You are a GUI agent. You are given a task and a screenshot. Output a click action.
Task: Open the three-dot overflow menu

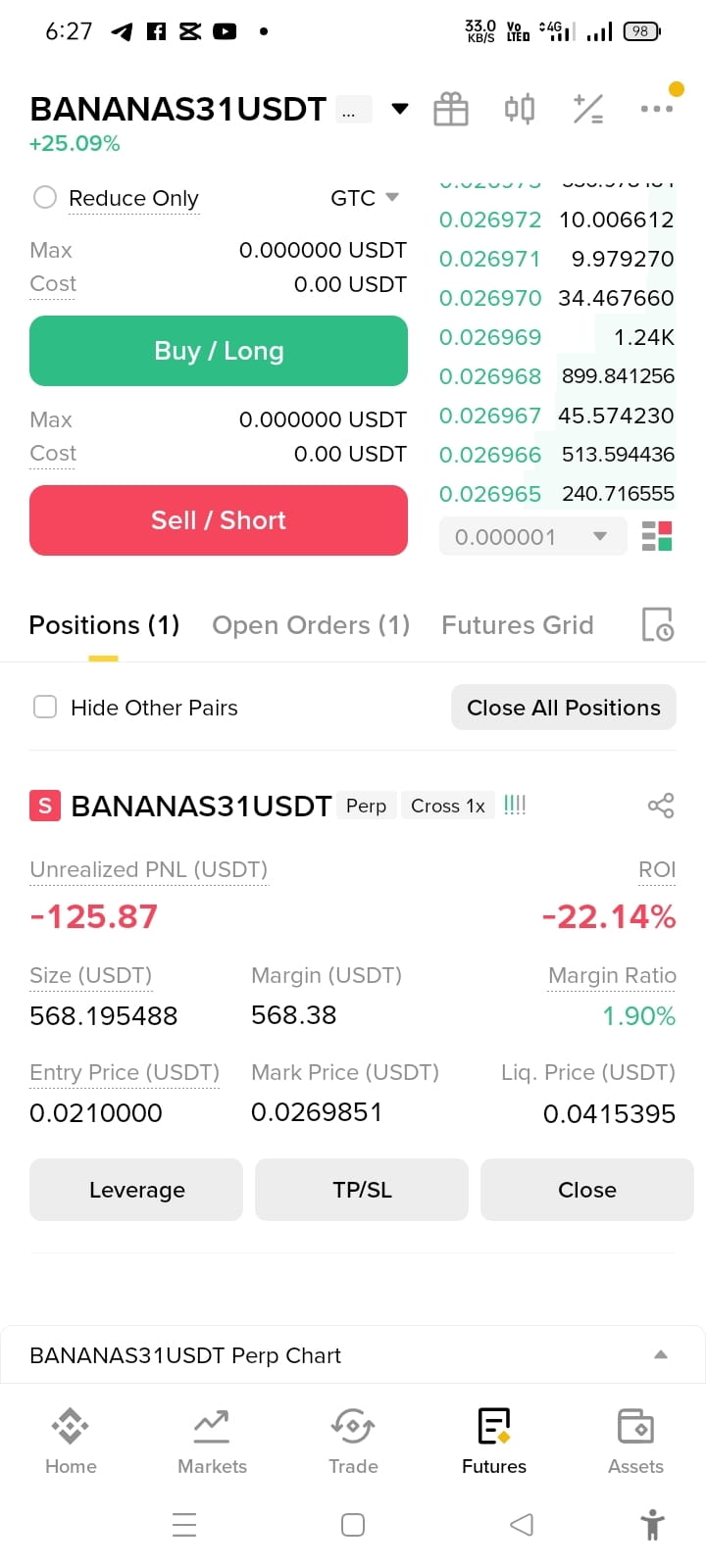coord(656,109)
